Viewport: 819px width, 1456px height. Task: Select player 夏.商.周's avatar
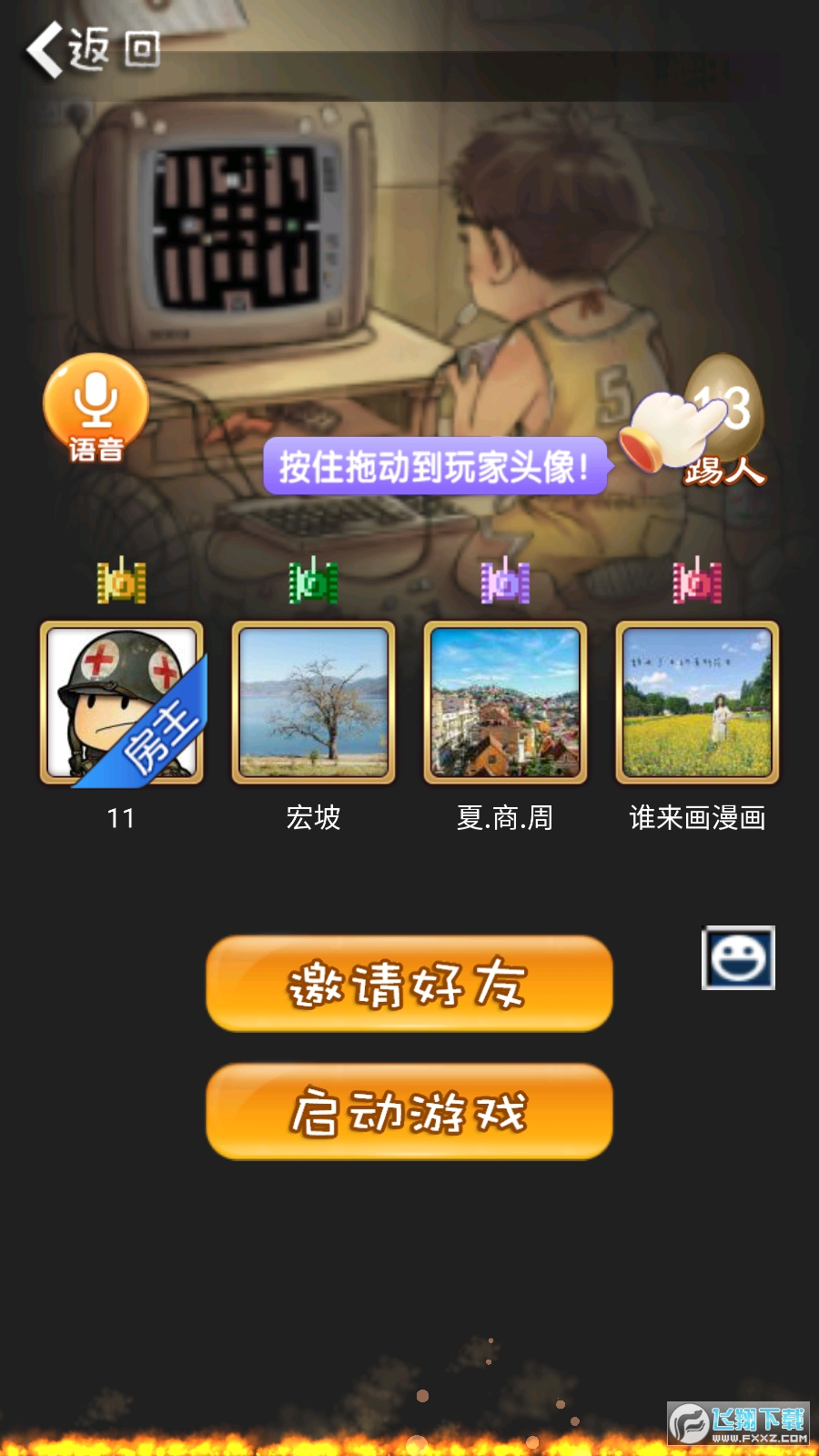505,702
